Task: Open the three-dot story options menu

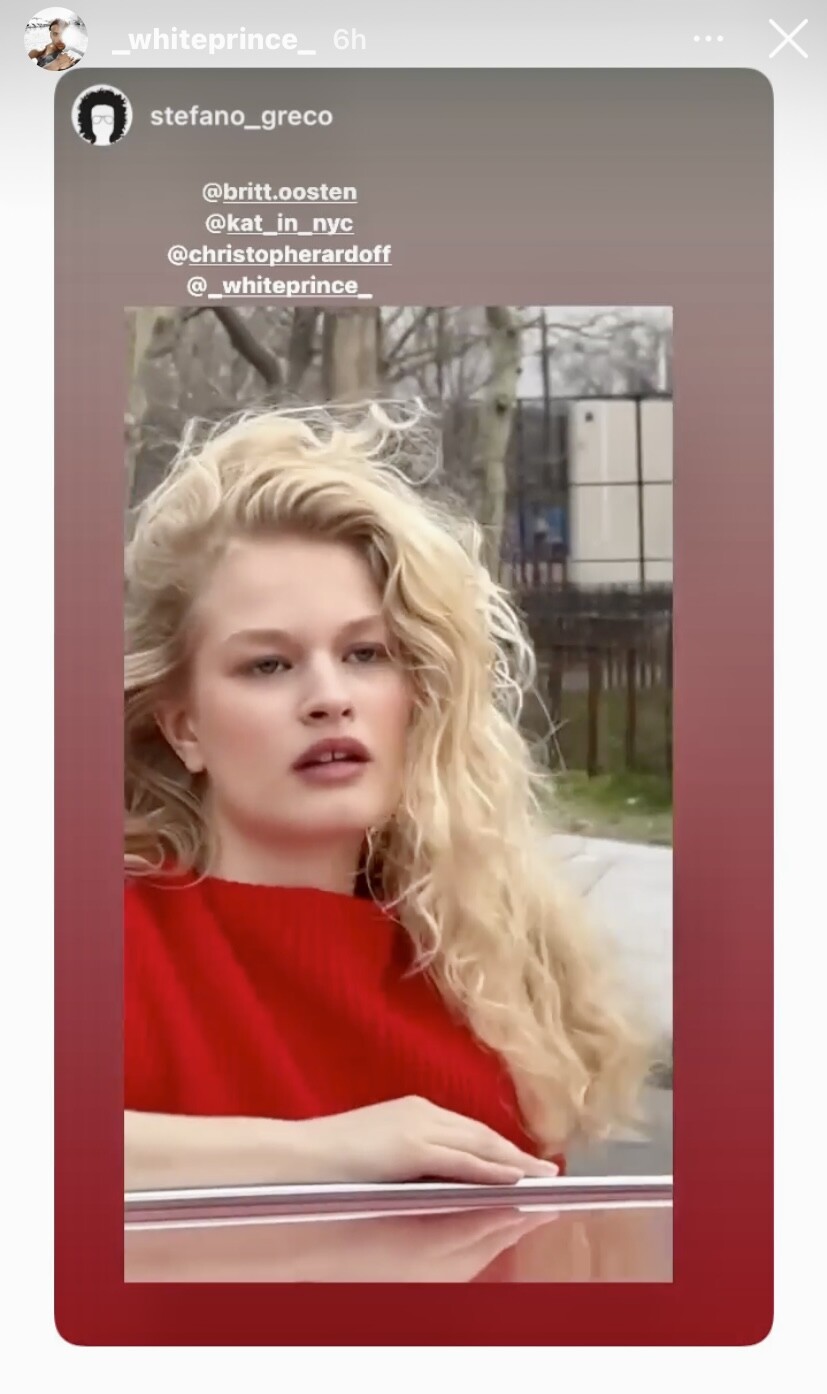Action: point(708,39)
